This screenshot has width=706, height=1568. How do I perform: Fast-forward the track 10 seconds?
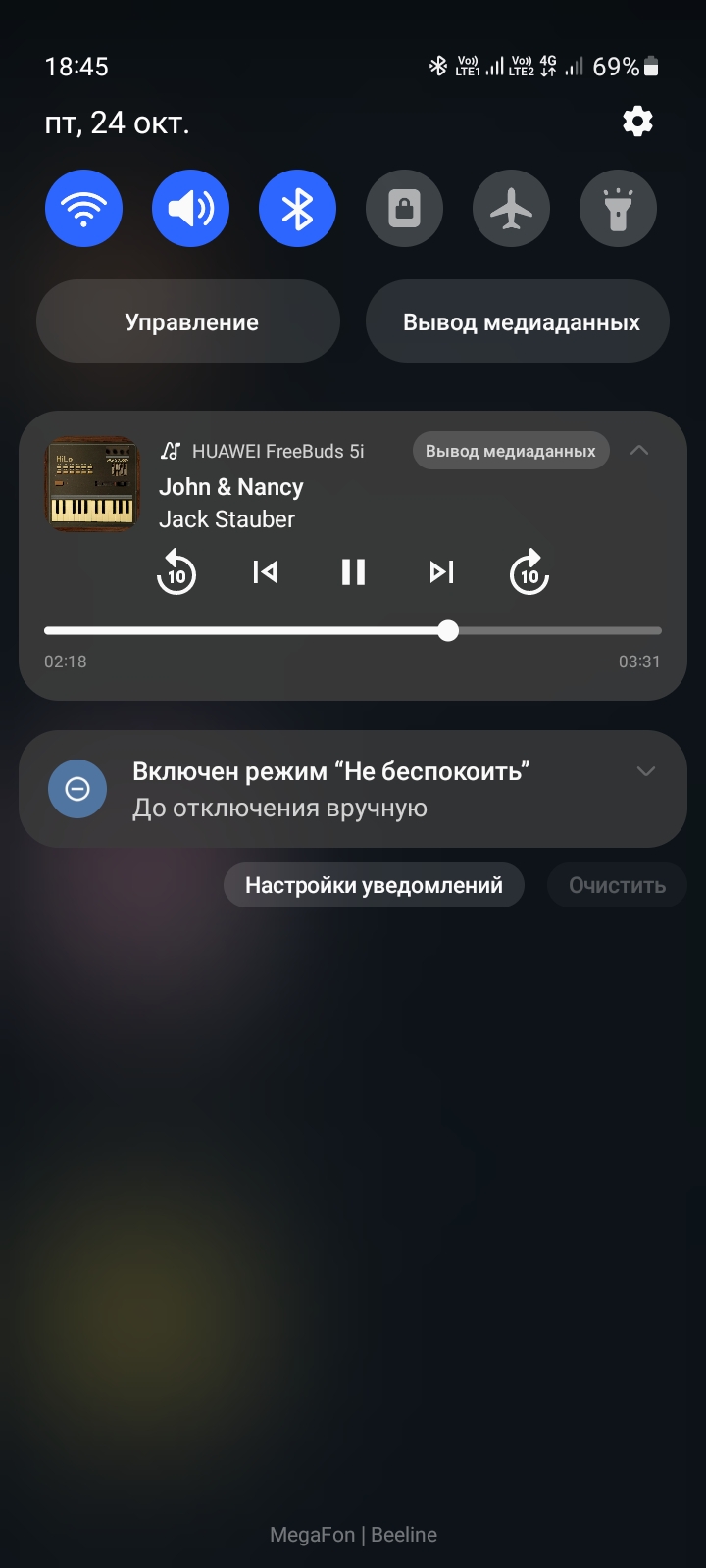pos(529,572)
